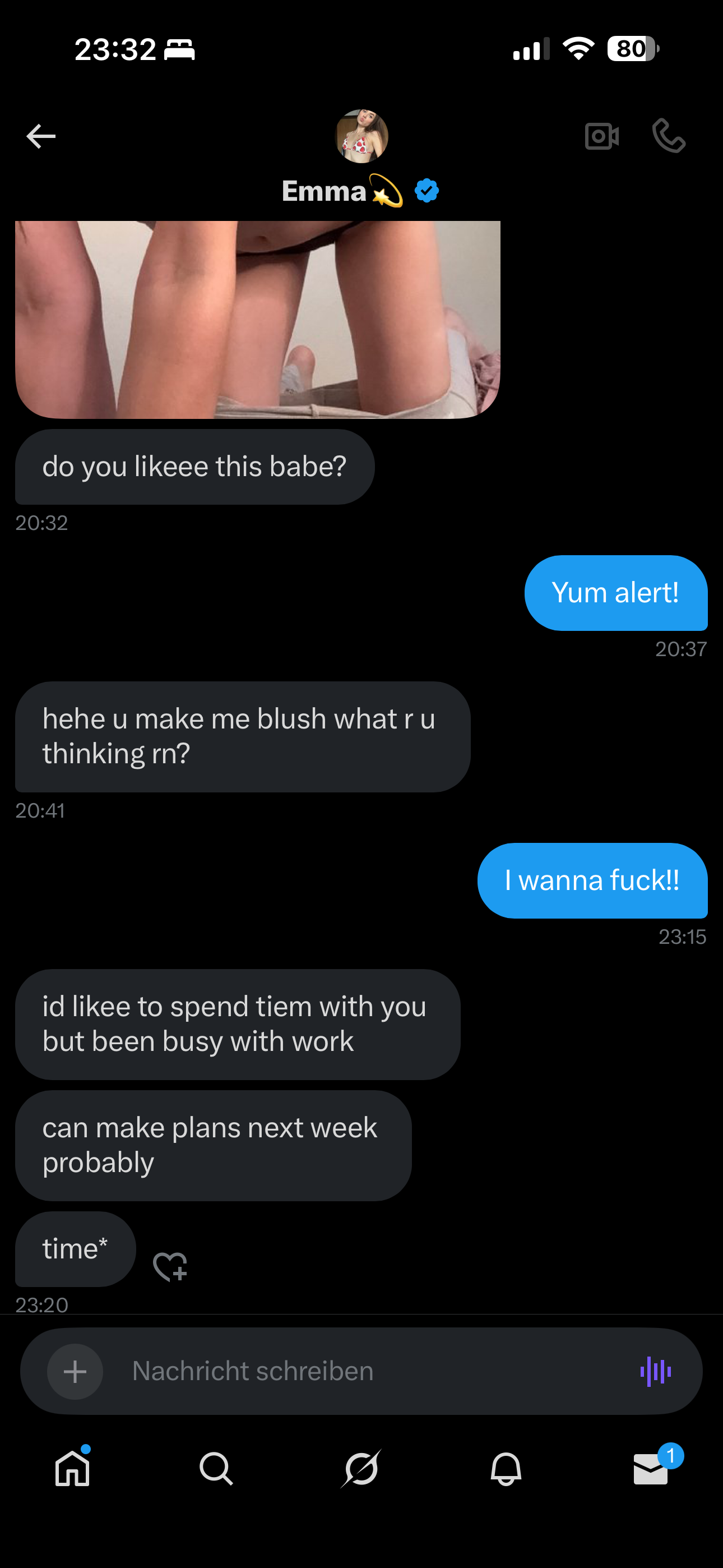Start a video call with Emma
The width and height of the screenshot is (723, 1568).
pyautogui.click(x=601, y=136)
